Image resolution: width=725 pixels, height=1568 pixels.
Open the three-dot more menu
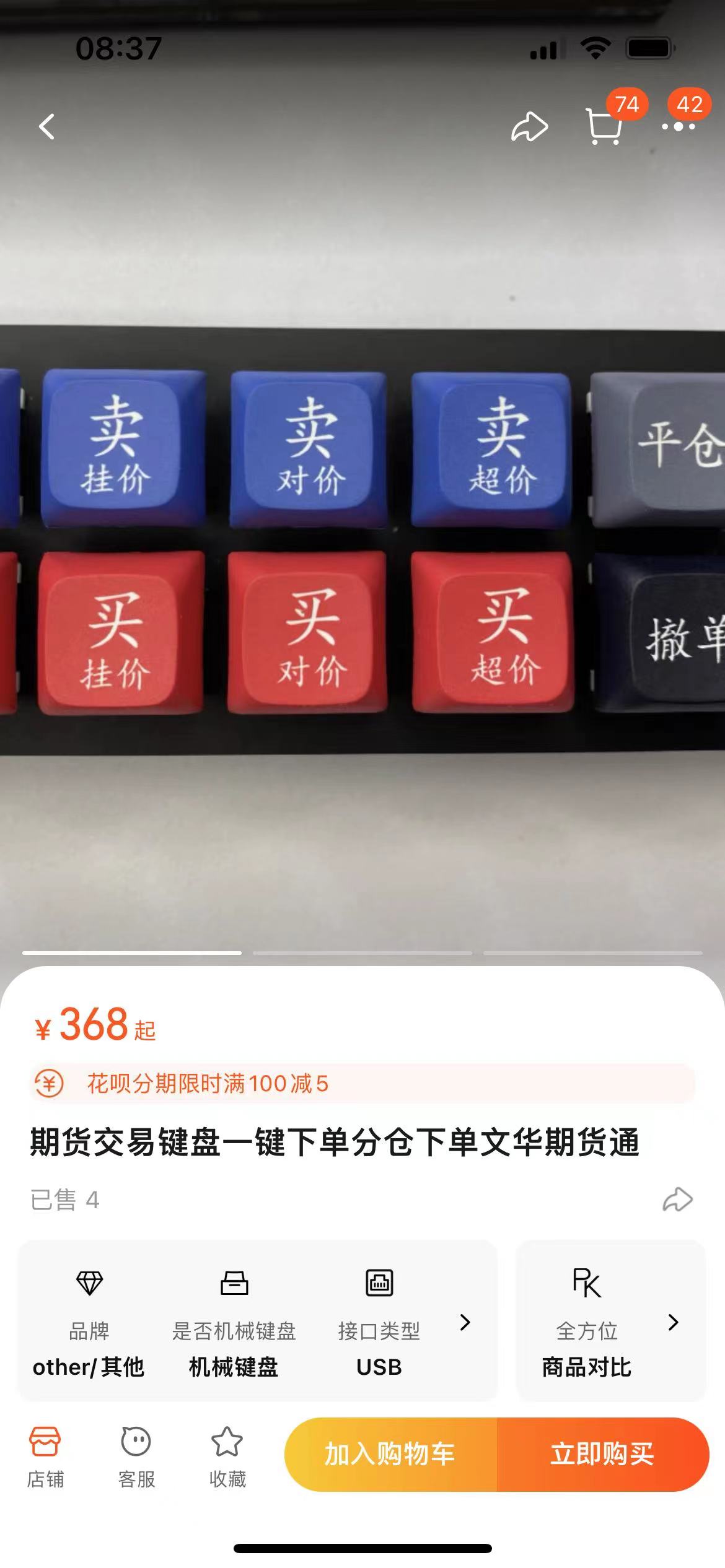678,127
